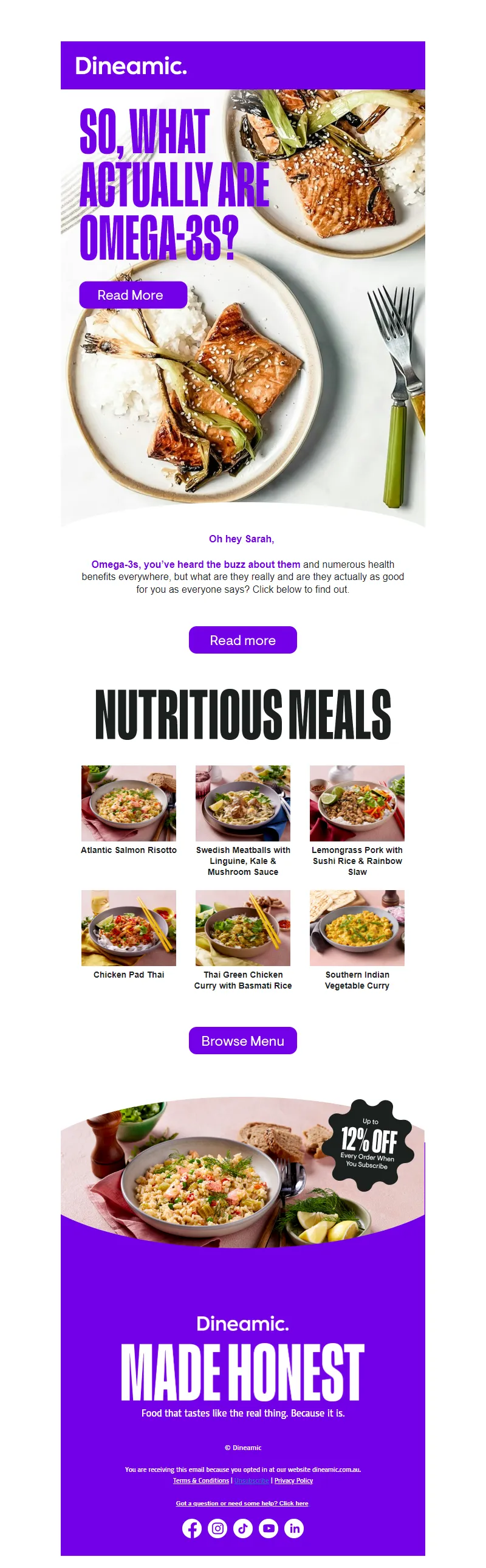This screenshot has width=486, height=1568.
Task: Open Thai Green Chicken Curry meal
Action: point(242,928)
